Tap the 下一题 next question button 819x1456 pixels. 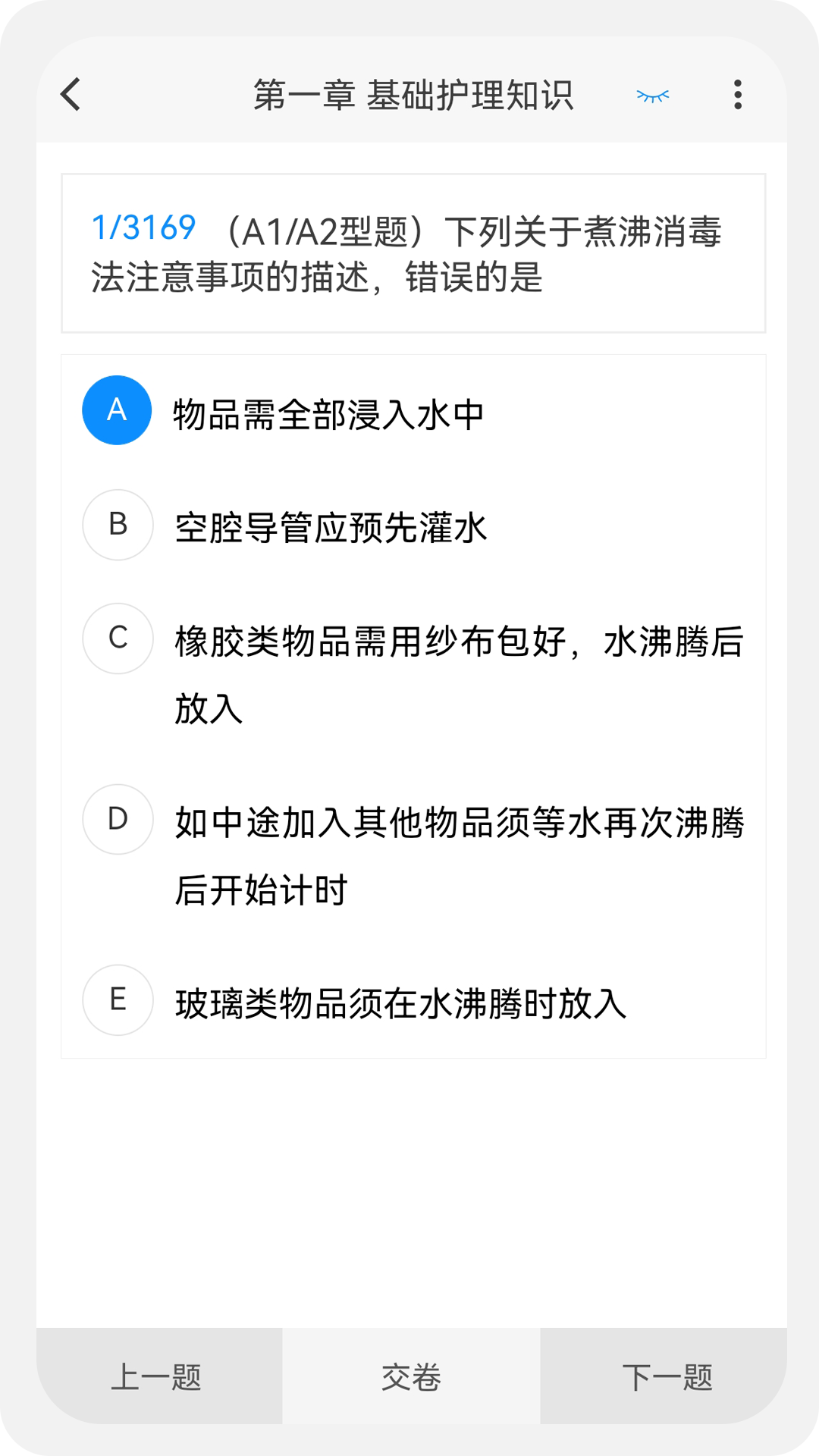tap(667, 1379)
